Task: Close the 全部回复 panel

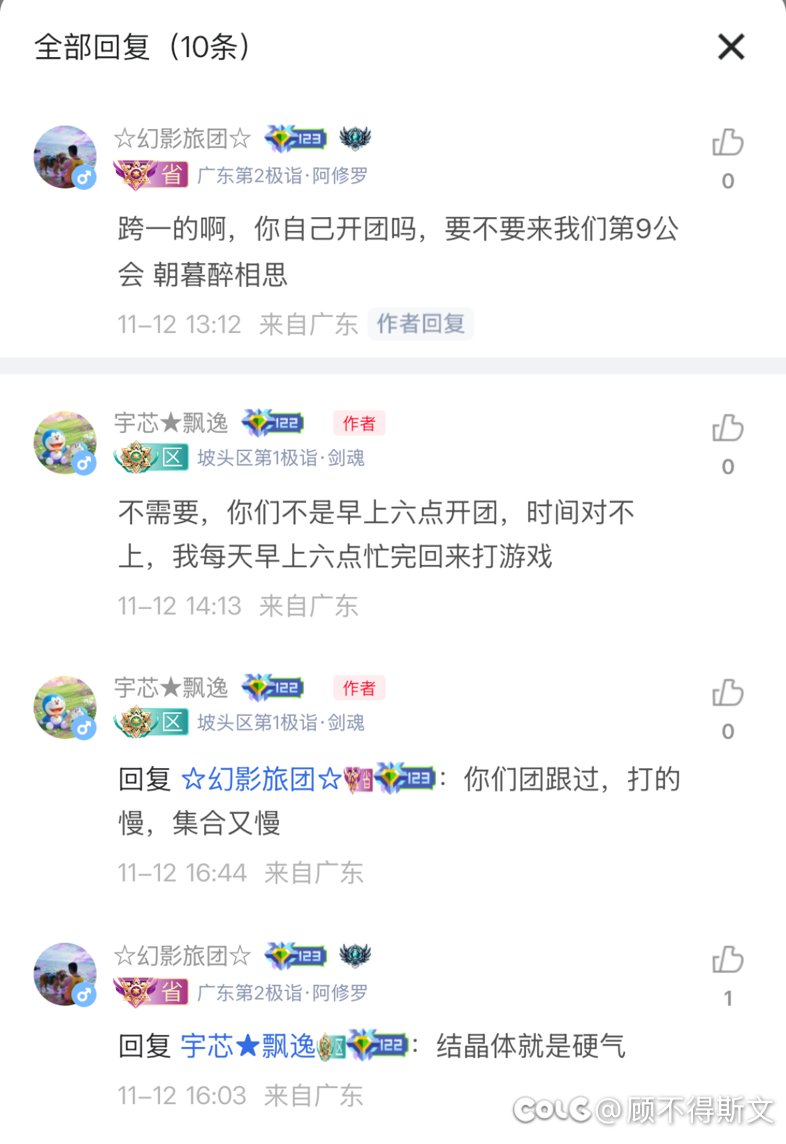Action: pos(731,46)
